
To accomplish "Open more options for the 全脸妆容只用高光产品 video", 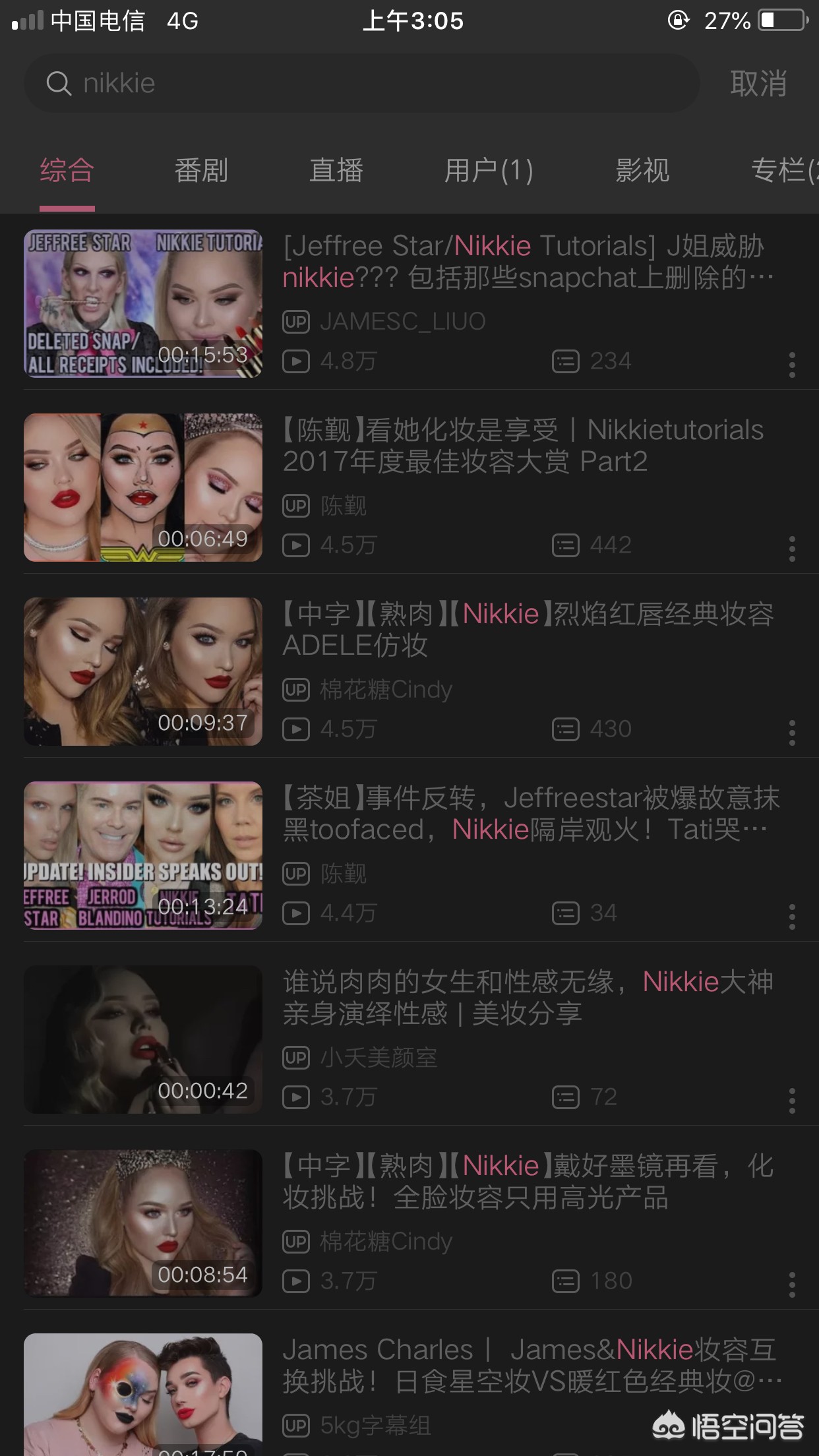I will point(792,1285).
